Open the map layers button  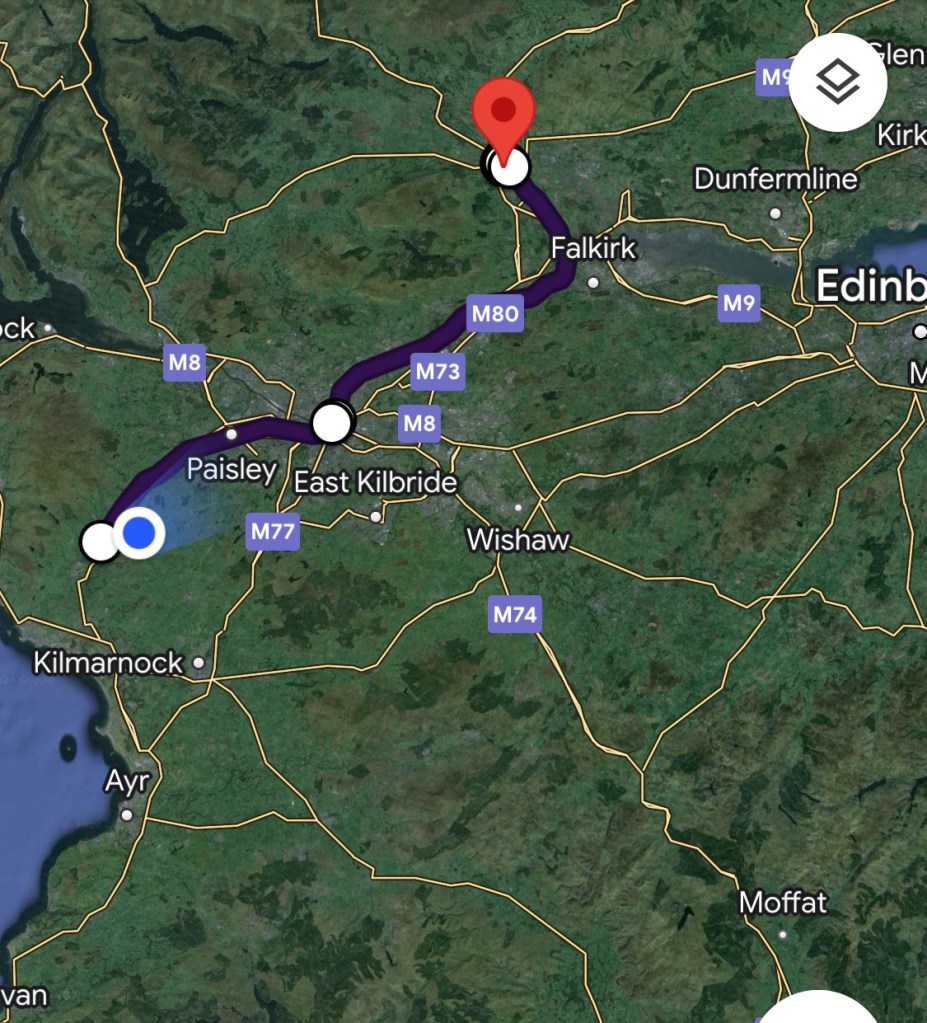[x=837, y=82]
